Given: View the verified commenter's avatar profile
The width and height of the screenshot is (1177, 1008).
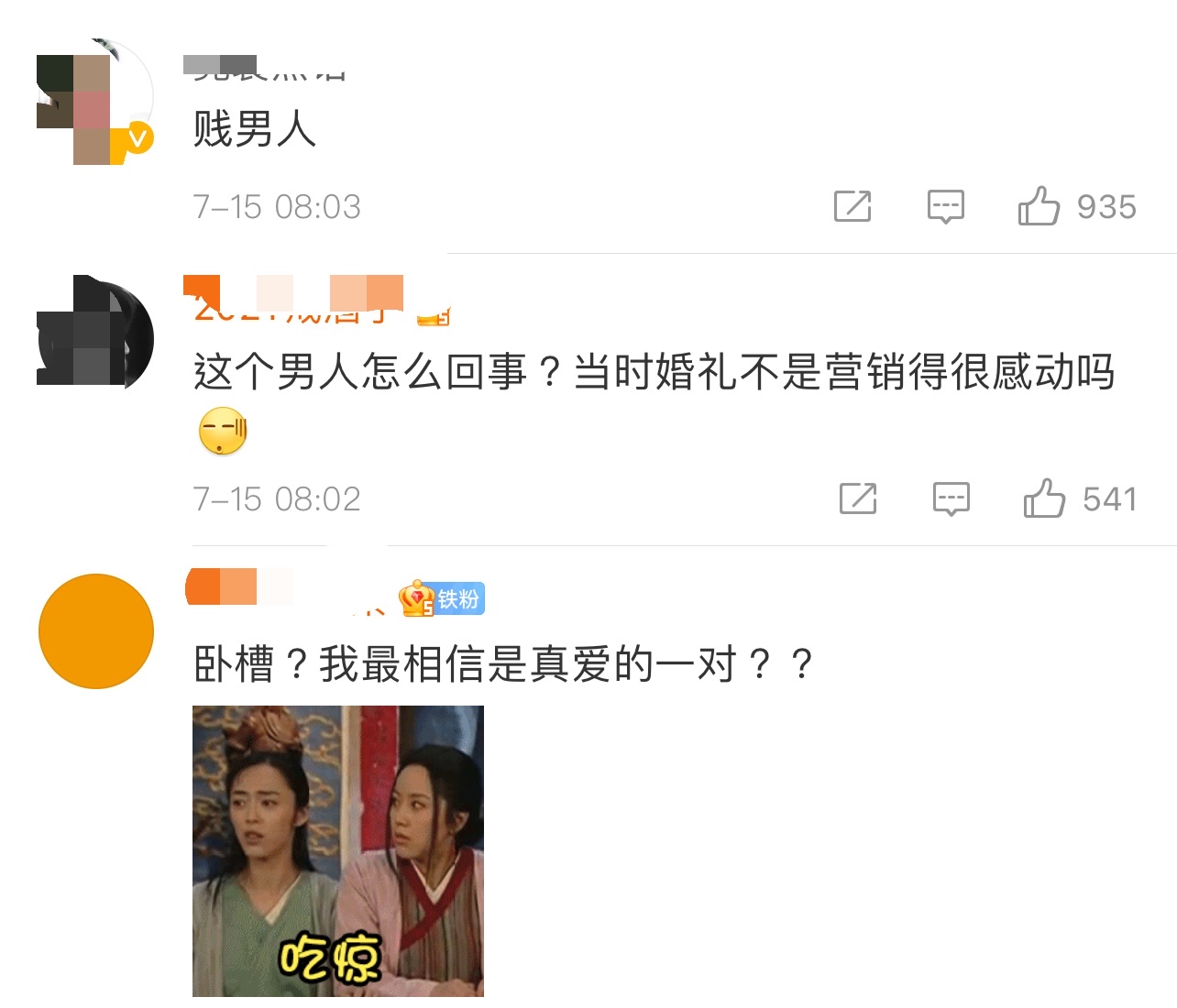Looking at the screenshot, I should pyautogui.click(x=93, y=103).
